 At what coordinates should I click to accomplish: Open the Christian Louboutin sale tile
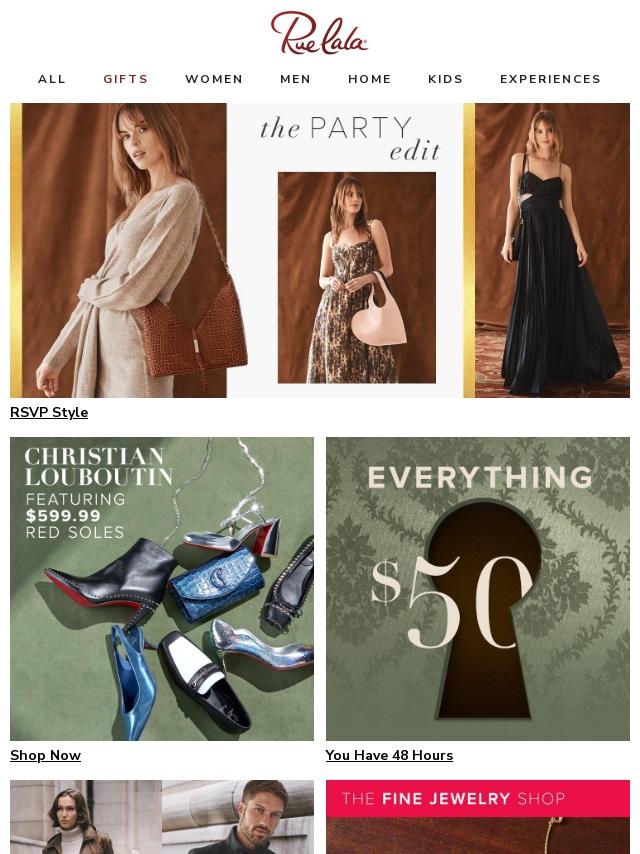[x=162, y=588]
